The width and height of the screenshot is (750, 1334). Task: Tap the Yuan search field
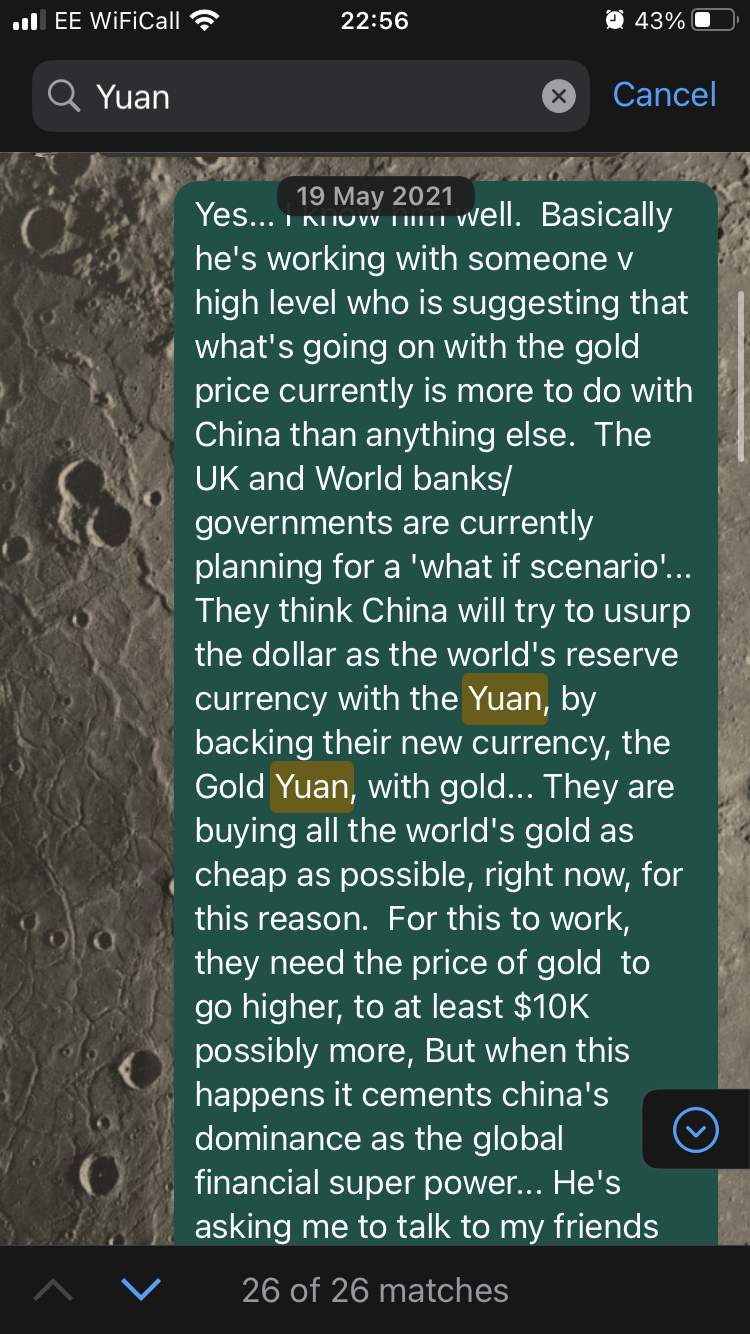pos(311,96)
